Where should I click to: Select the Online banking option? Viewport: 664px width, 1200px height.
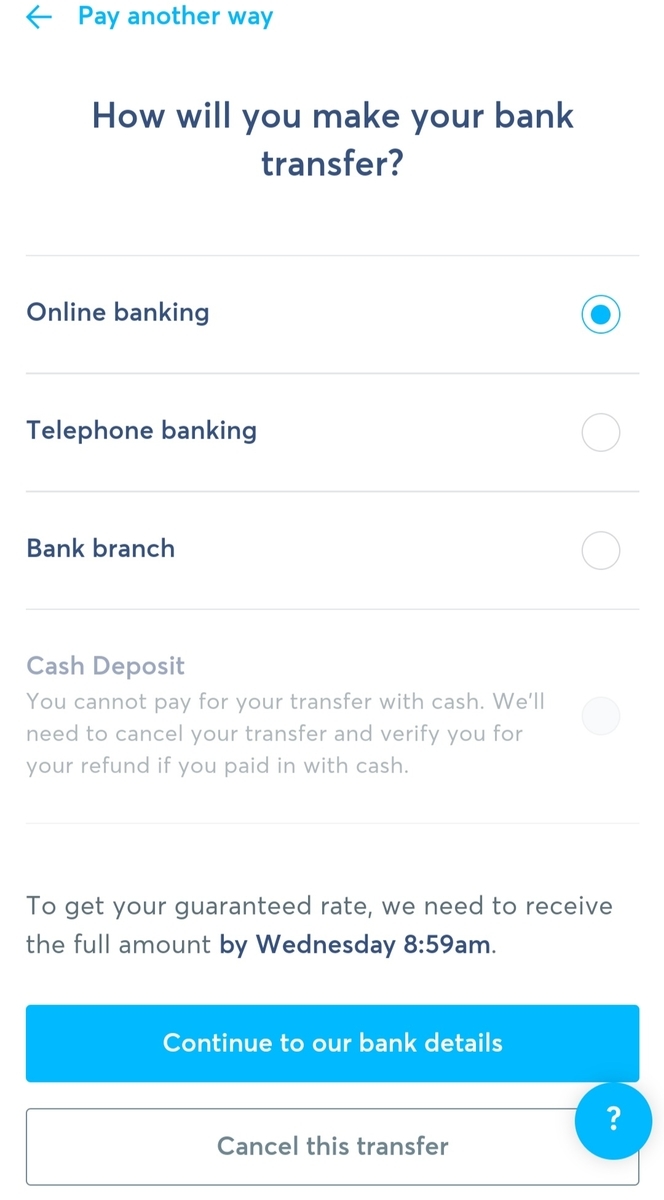pyautogui.click(x=600, y=314)
